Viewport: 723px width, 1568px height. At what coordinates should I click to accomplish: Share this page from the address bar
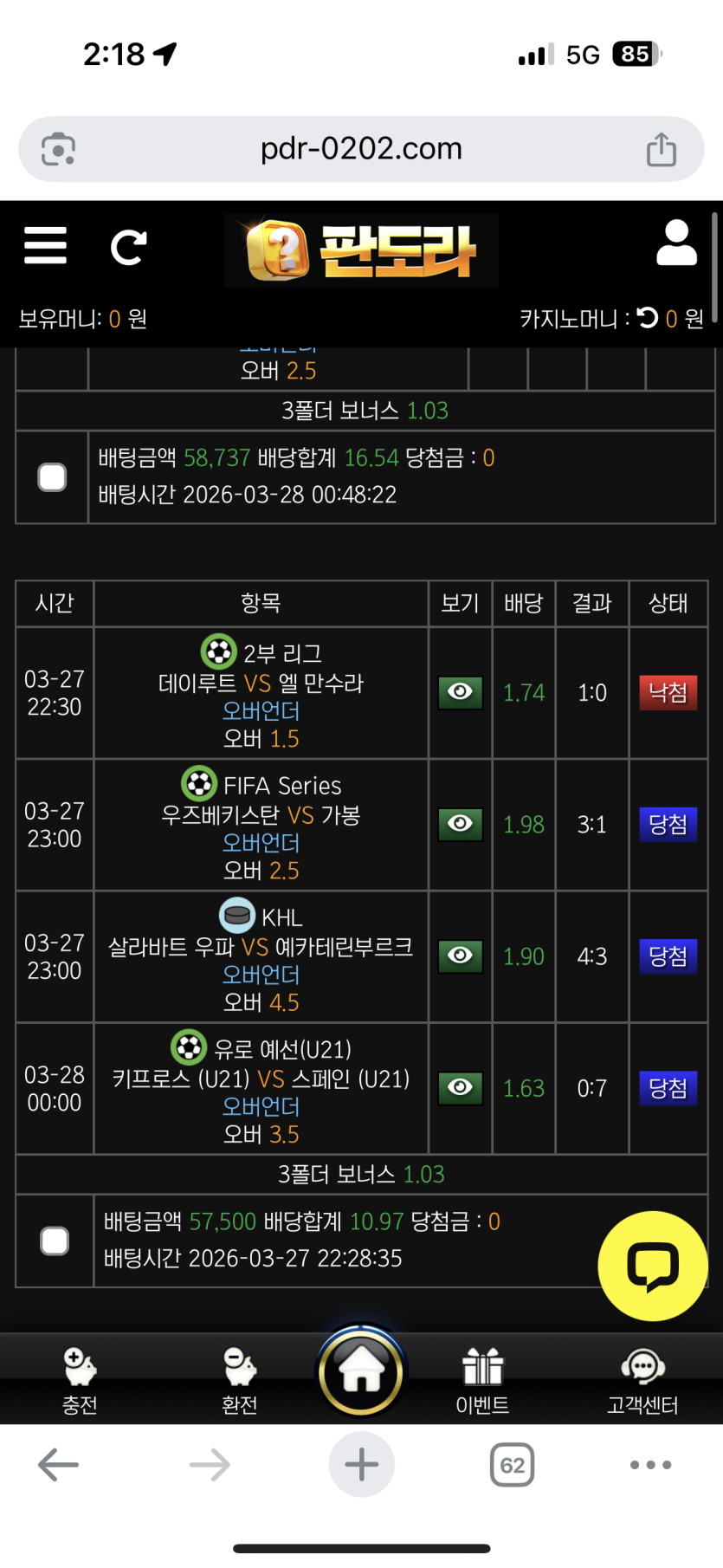click(662, 149)
